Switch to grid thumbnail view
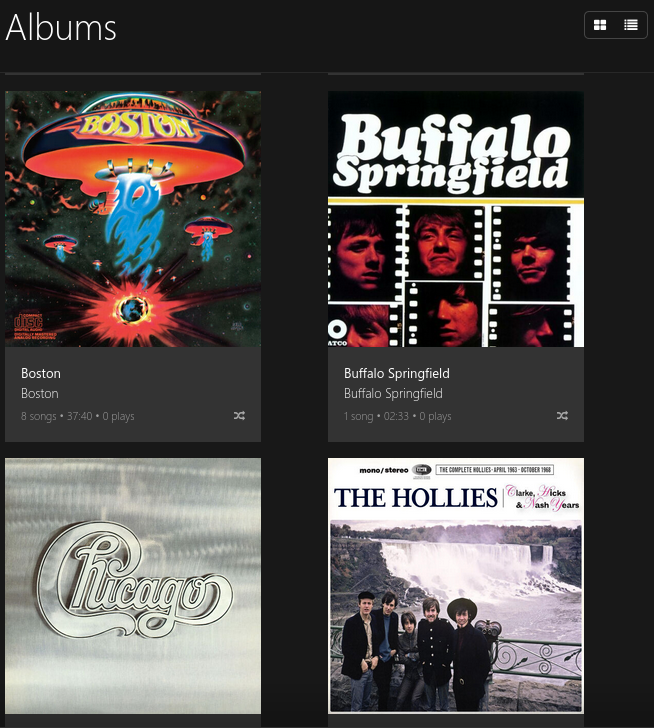 [x=600, y=25]
